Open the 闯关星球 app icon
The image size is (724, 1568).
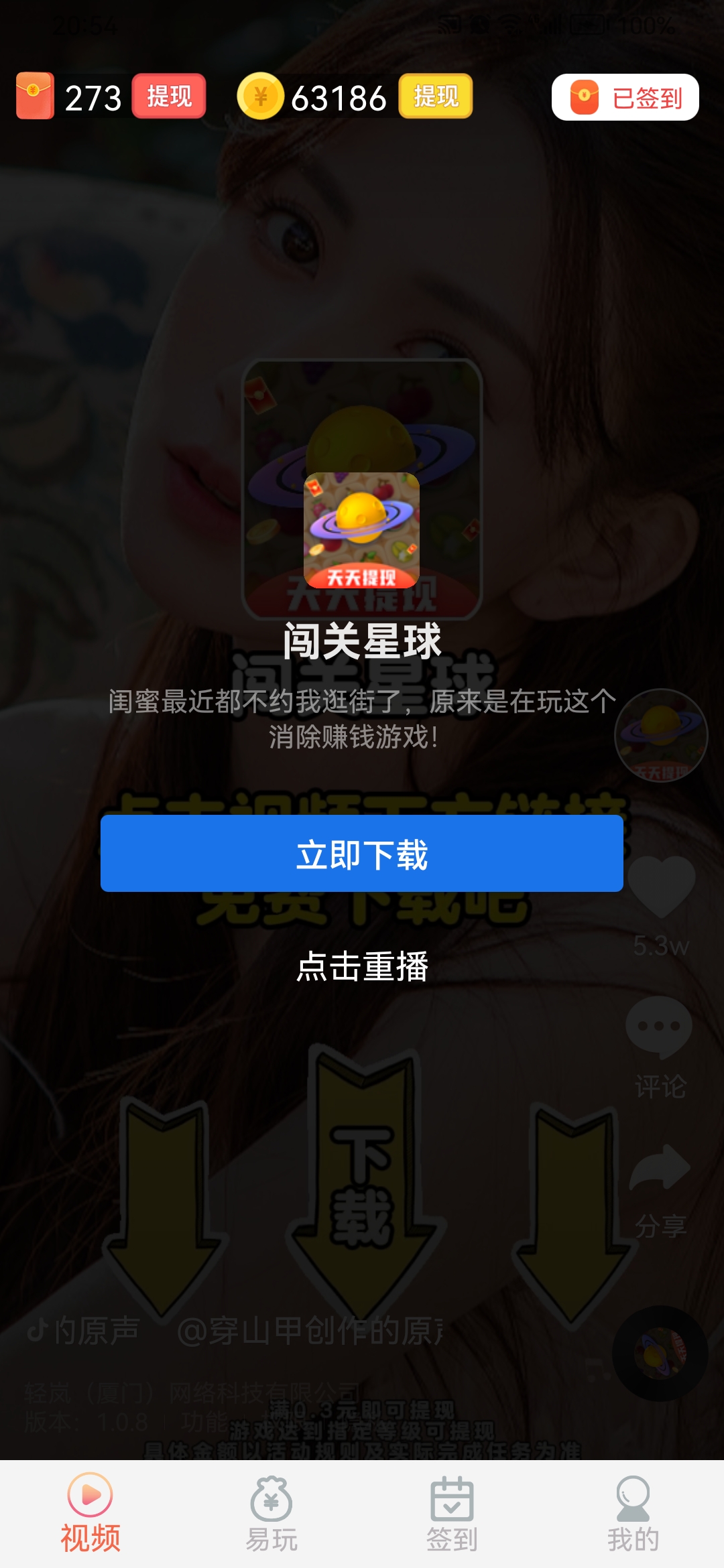pyautogui.click(x=362, y=530)
